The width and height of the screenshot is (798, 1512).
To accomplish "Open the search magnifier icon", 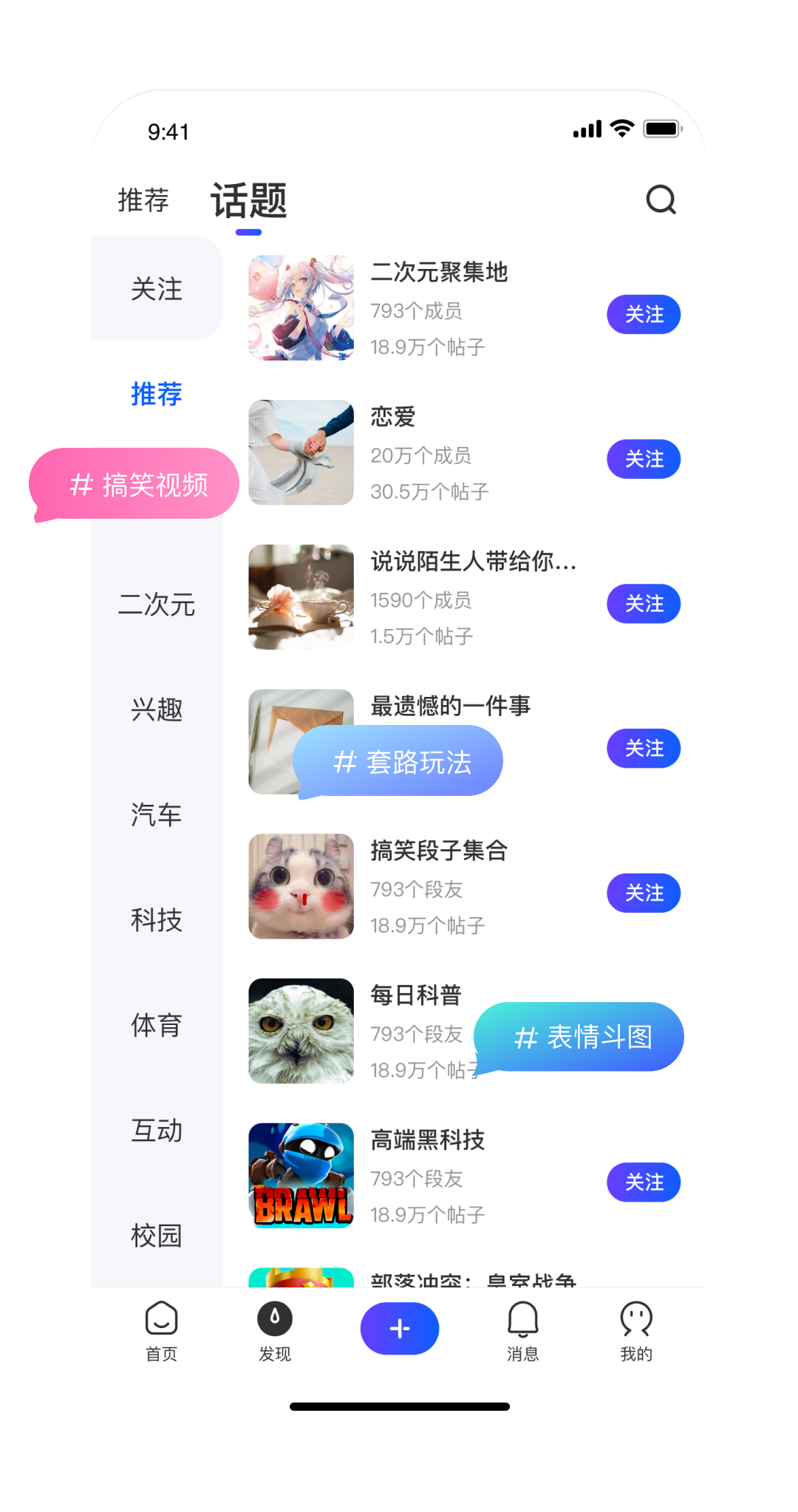I will pyautogui.click(x=661, y=200).
